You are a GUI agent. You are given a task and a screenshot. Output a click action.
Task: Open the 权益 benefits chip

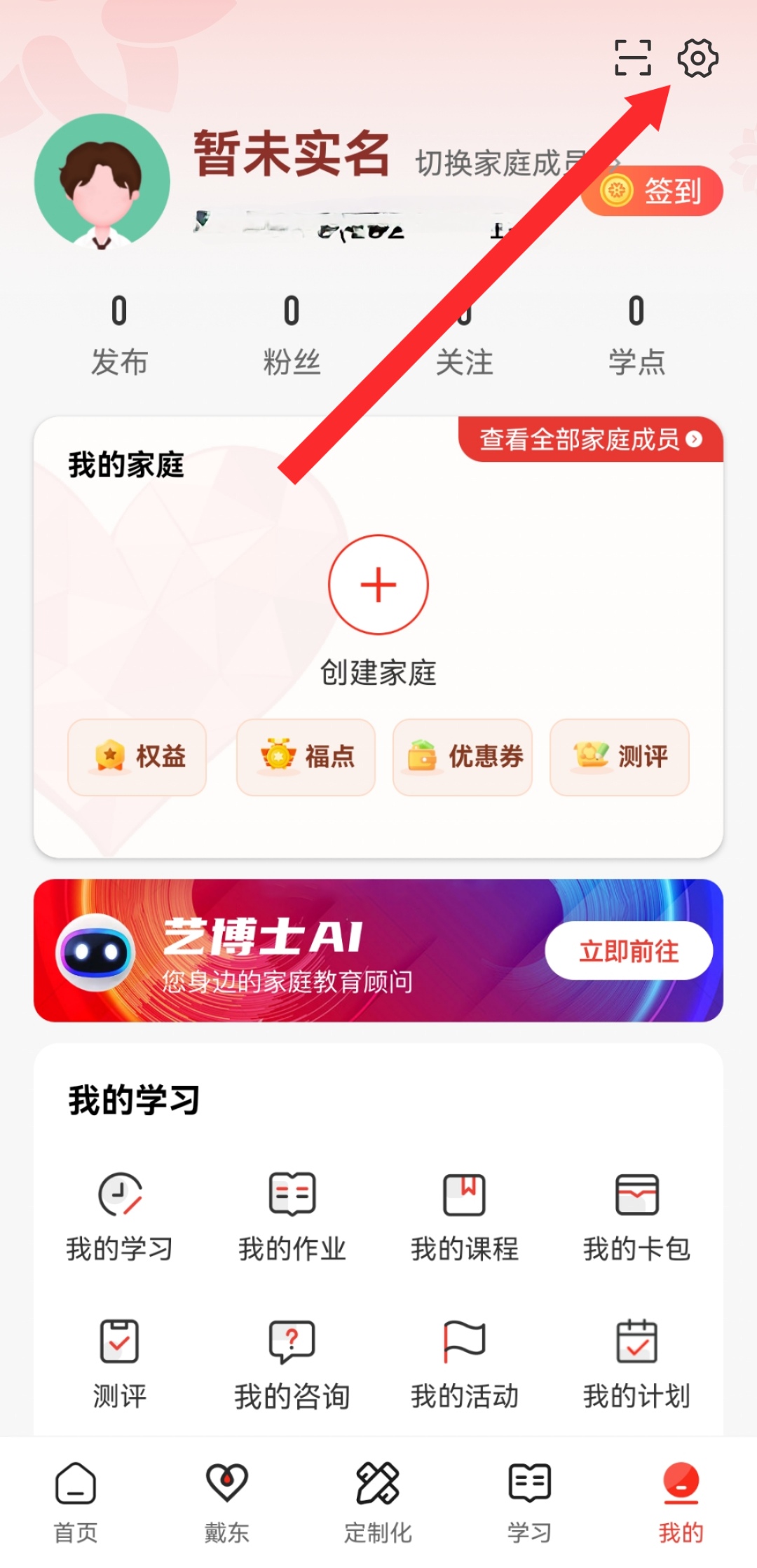[x=137, y=757]
